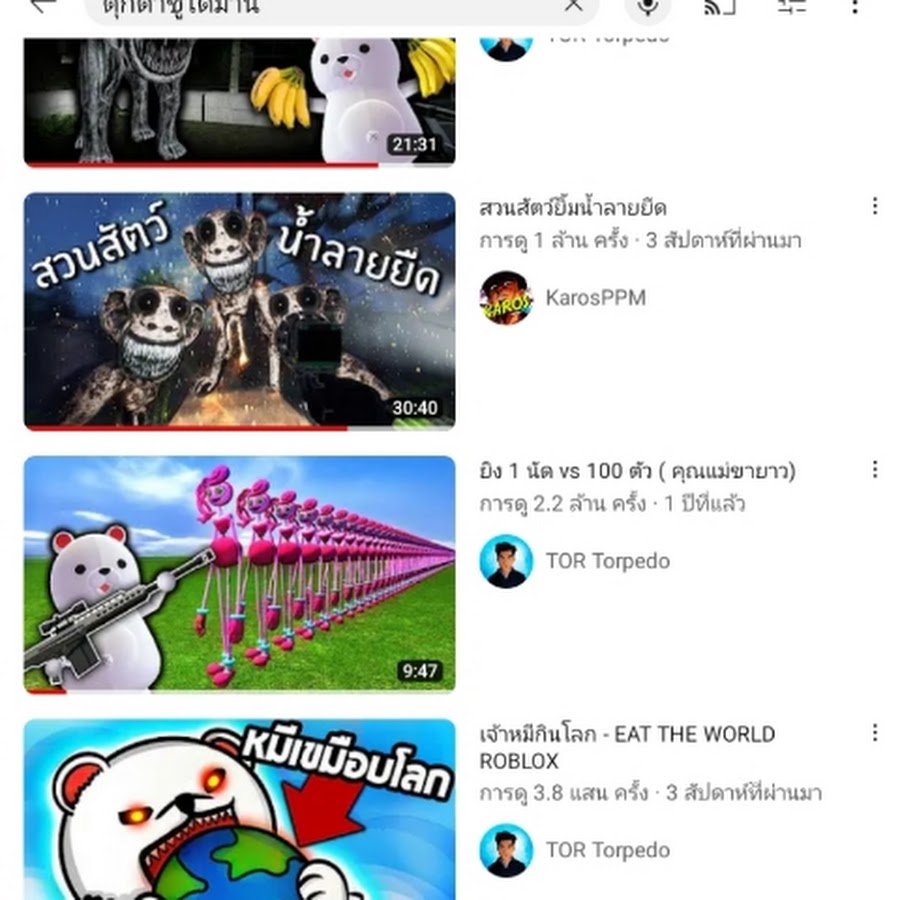The width and height of the screenshot is (900, 900).
Task: Open the cast to device option
Action: [720, 6]
